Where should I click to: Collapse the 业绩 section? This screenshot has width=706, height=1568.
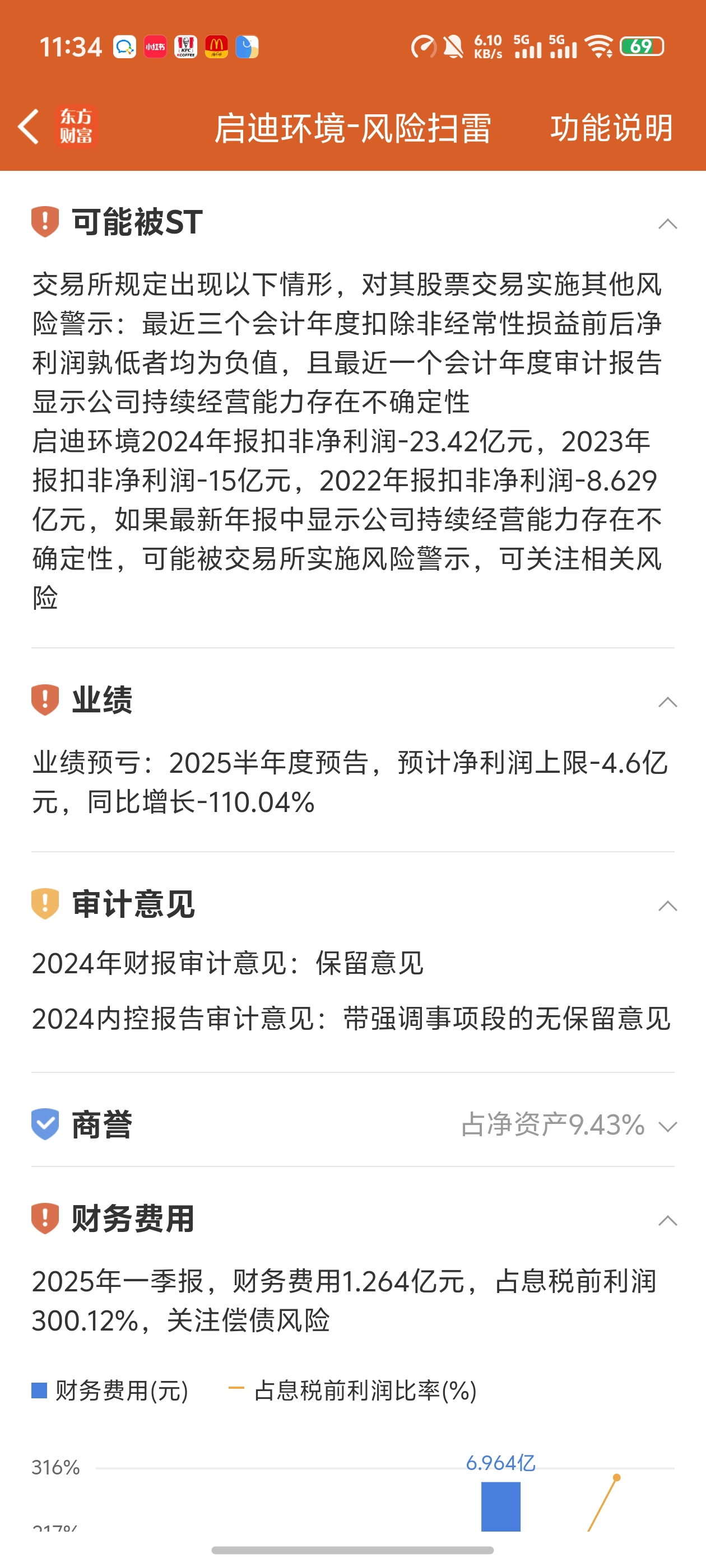click(668, 702)
